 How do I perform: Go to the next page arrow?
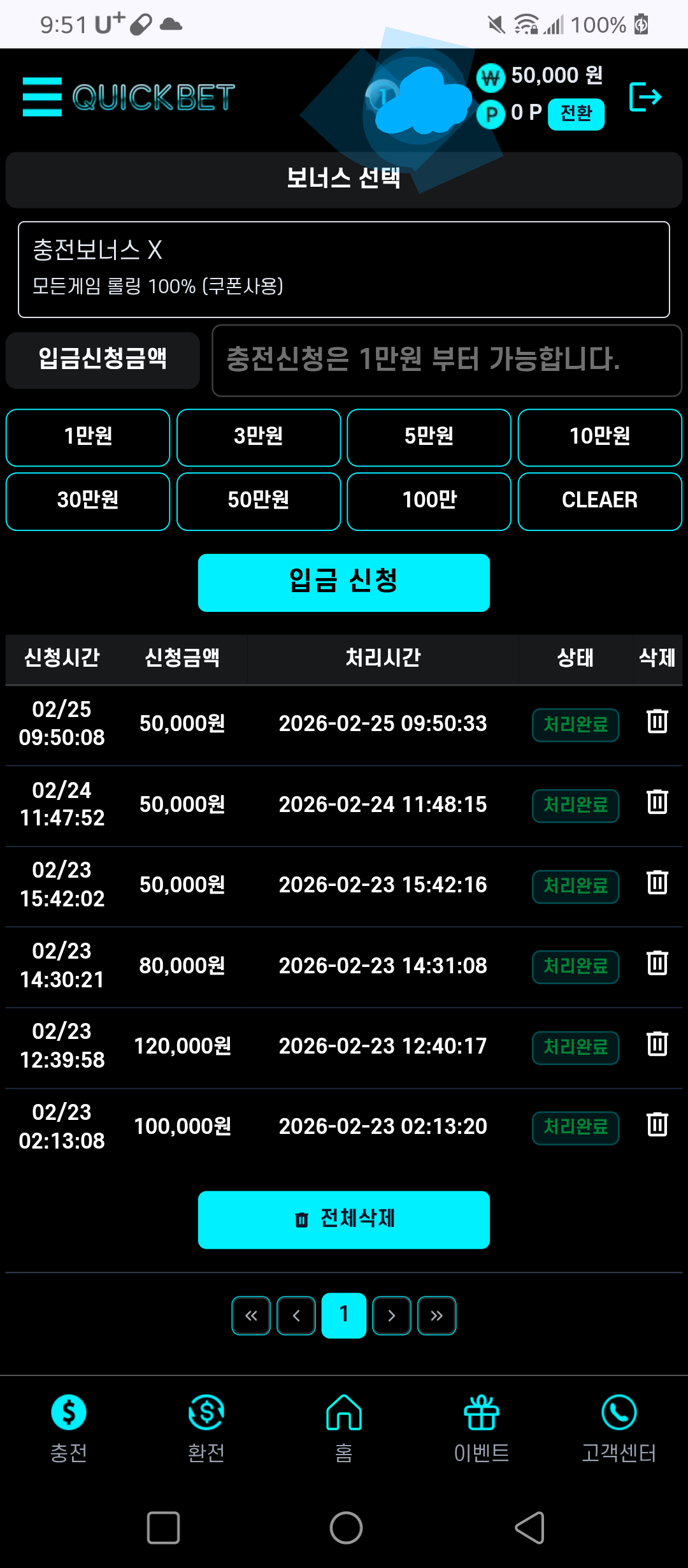coord(391,1316)
